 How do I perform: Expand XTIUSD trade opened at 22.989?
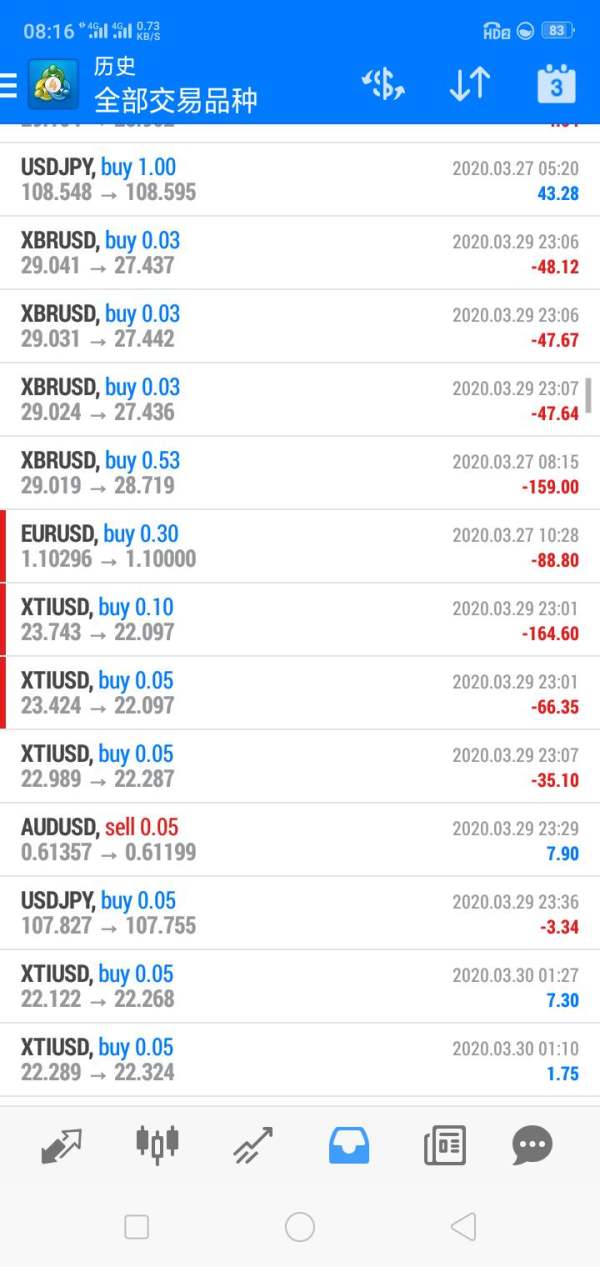(x=300, y=766)
